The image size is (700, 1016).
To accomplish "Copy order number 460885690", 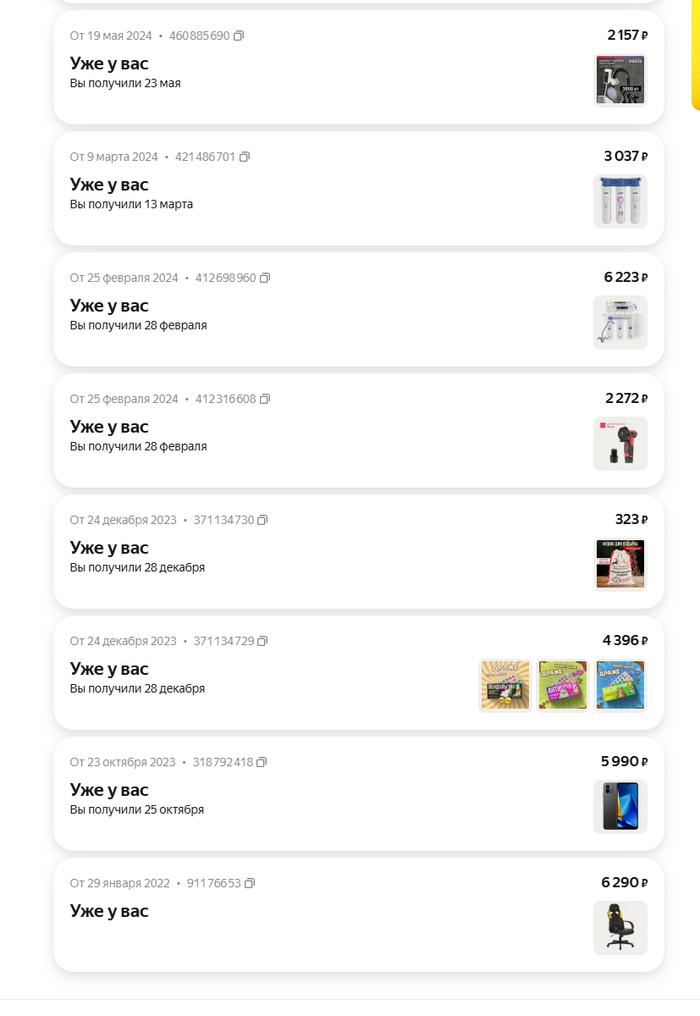I will (239, 36).
